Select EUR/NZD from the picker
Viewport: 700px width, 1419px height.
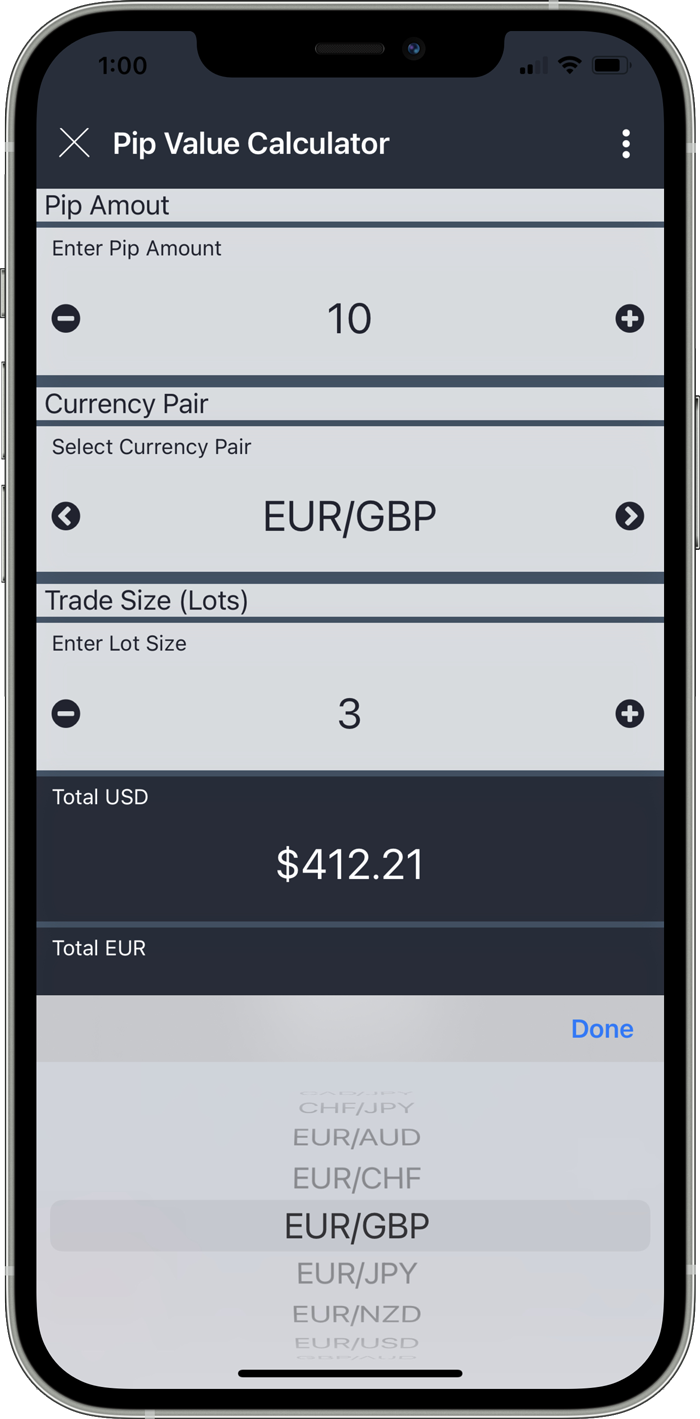click(357, 1314)
